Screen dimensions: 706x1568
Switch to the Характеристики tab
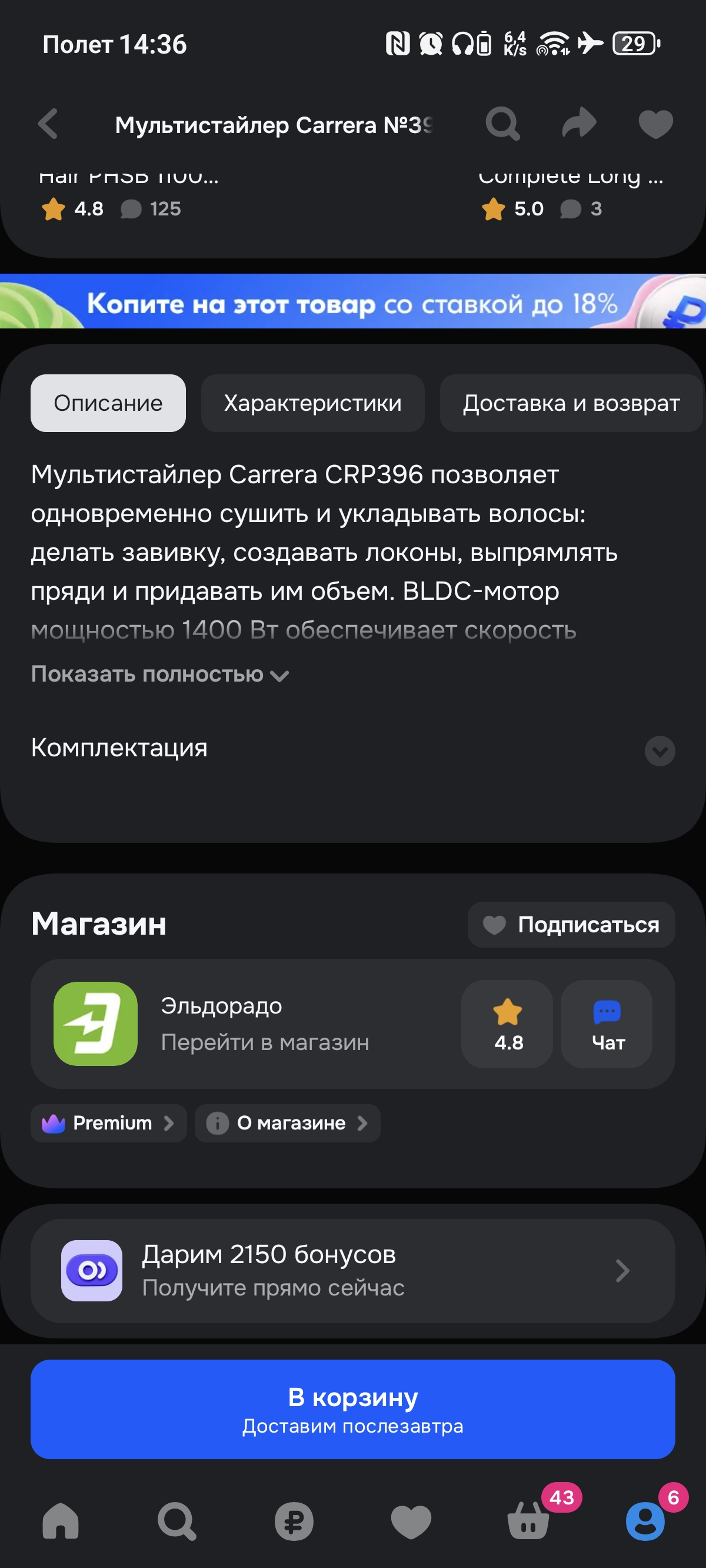[312, 403]
